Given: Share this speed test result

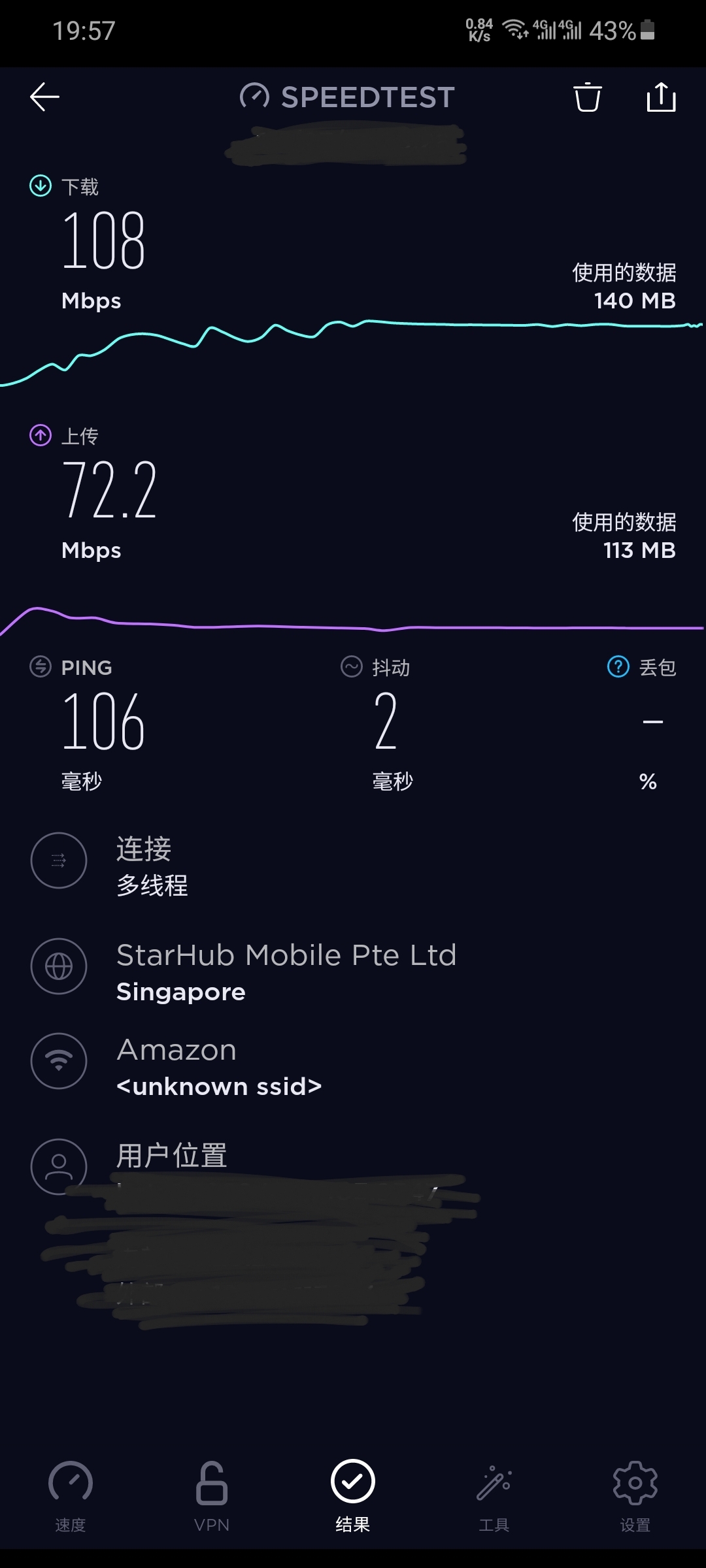Looking at the screenshot, I should click(x=661, y=97).
